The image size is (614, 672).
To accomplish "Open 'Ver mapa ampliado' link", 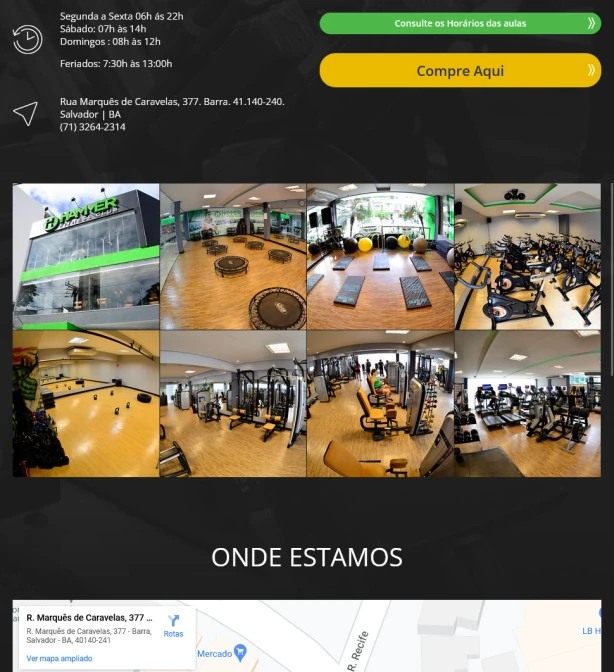I will click(59, 658).
